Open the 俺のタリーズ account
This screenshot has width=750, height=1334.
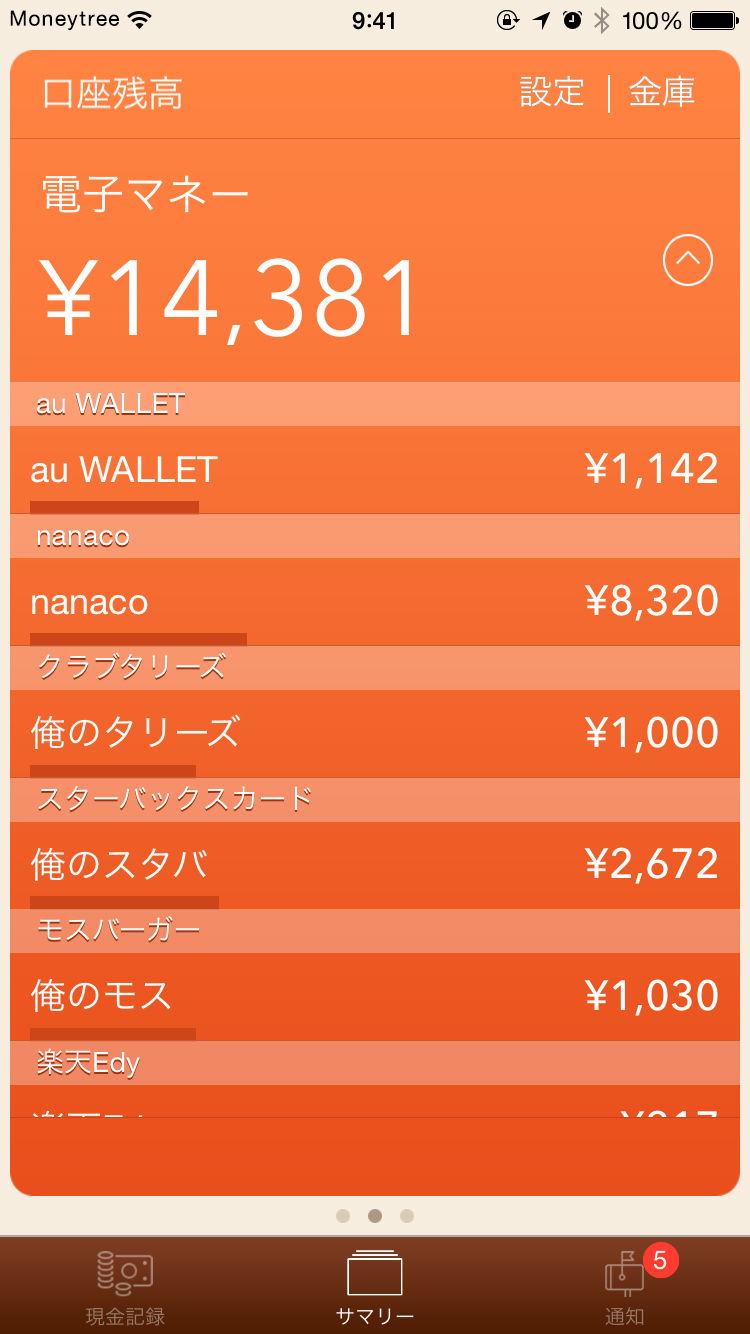point(375,734)
